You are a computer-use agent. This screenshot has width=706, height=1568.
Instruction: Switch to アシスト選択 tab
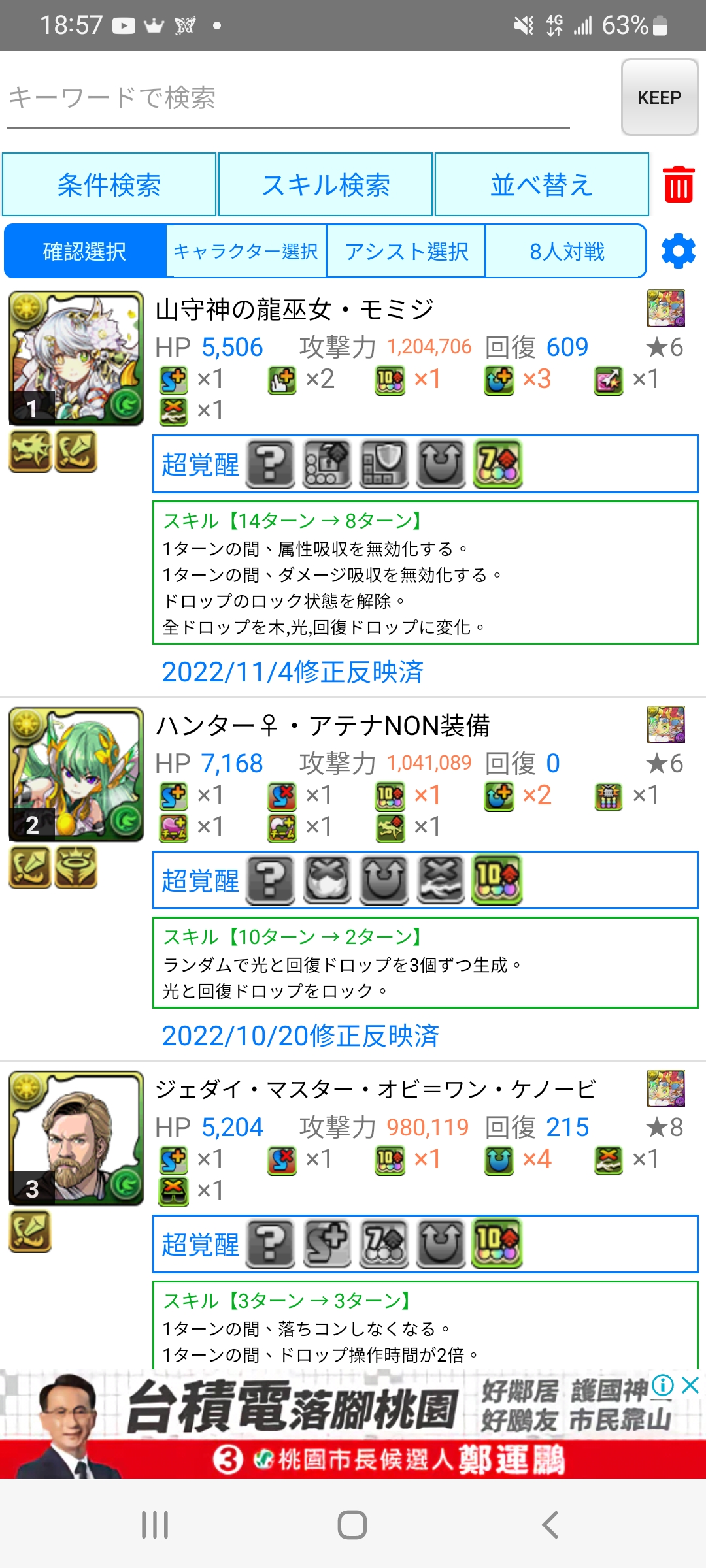click(406, 252)
